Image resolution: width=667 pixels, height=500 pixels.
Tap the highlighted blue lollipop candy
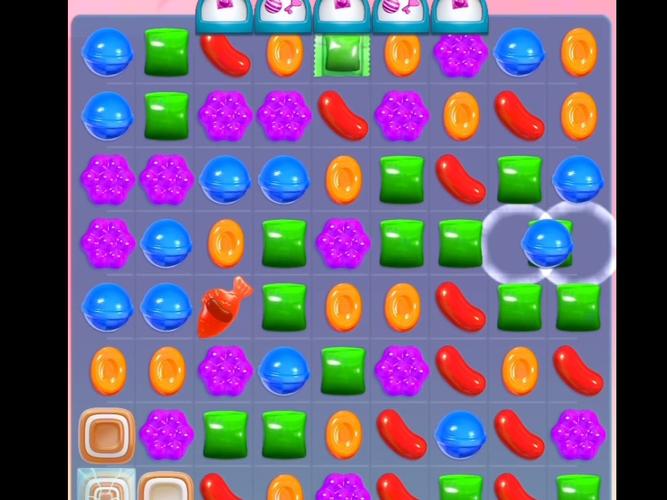546,243
